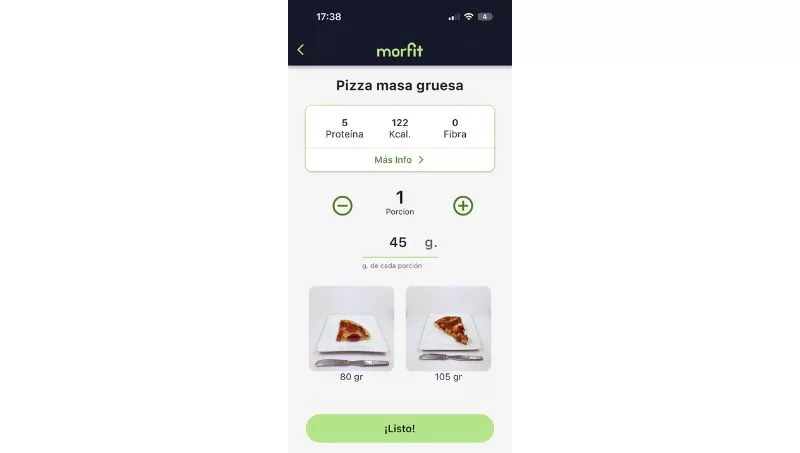This screenshot has width=800, height=453.
Task: Confirm with the ¡Listo! button
Action: (399, 428)
